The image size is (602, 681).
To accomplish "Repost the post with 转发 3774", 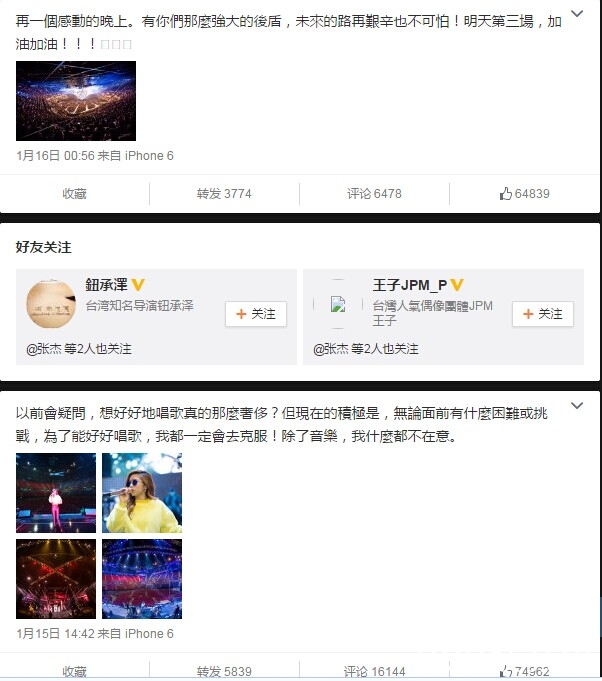I will click(224, 193).
